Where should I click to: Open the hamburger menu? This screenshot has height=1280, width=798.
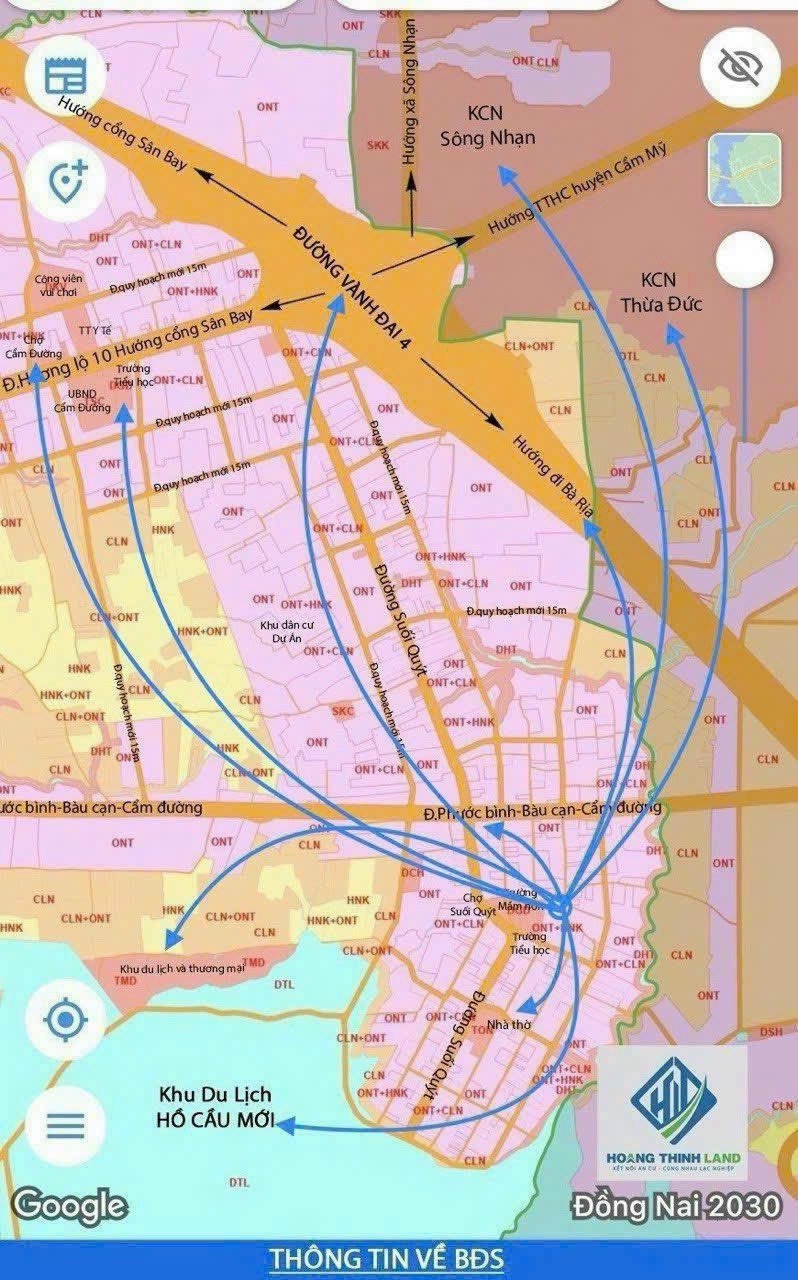click(x=66, y=1125)
